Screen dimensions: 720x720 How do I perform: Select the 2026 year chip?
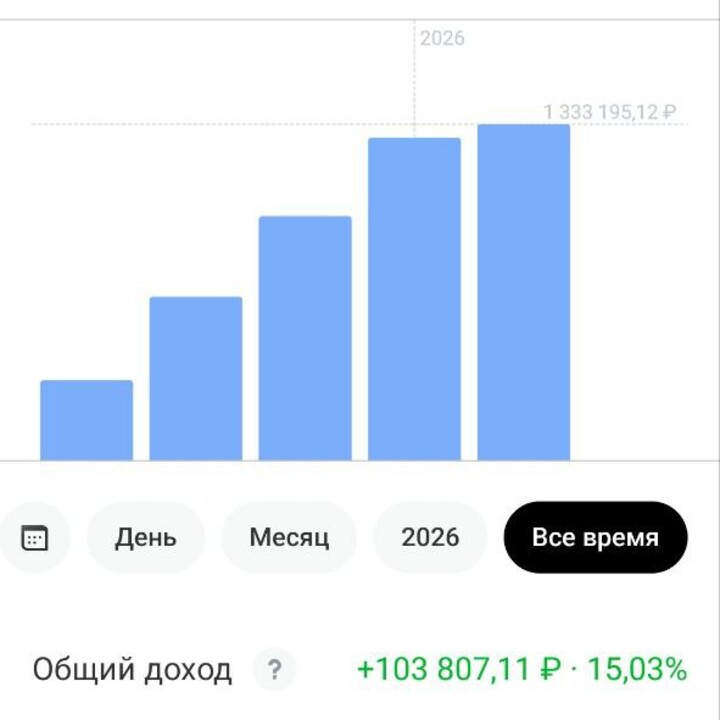click(430, 538)
